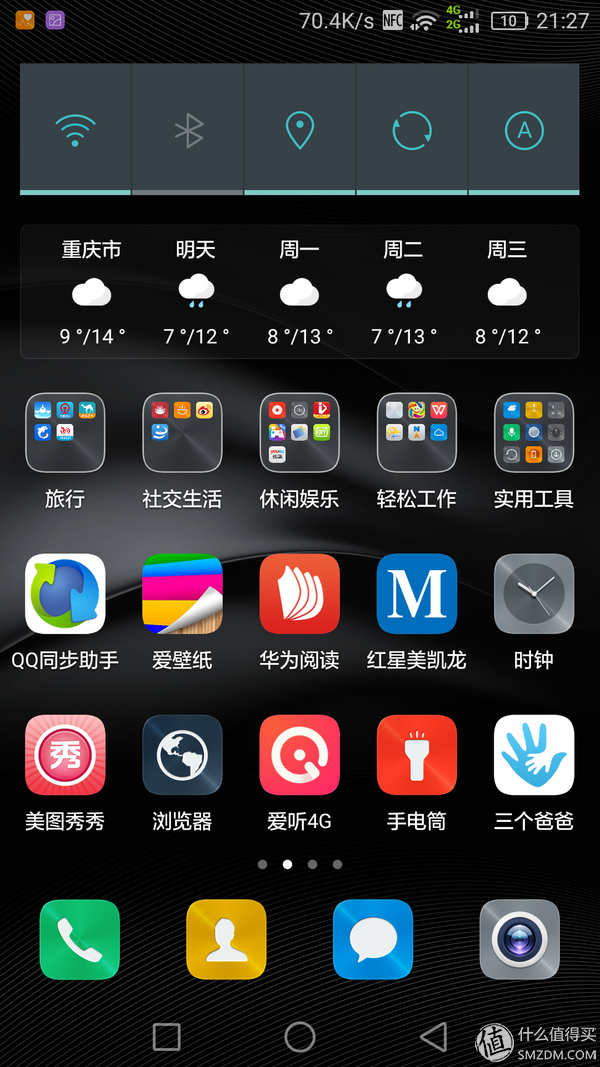Screen dimensions: 600x1067
Task: Open the 旅行 folder
Action: click(x=65, y=432)
